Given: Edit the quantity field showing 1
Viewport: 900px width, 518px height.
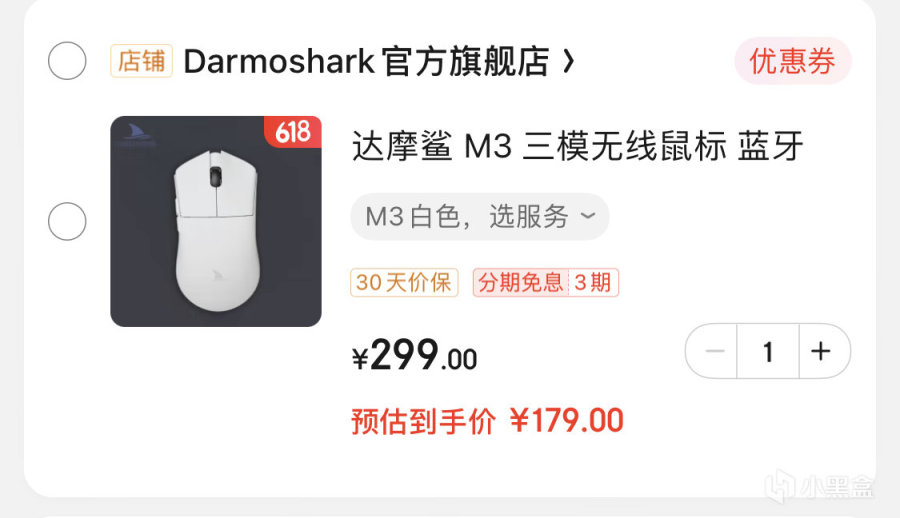Looking at the screenshot, I should [768, 351].
